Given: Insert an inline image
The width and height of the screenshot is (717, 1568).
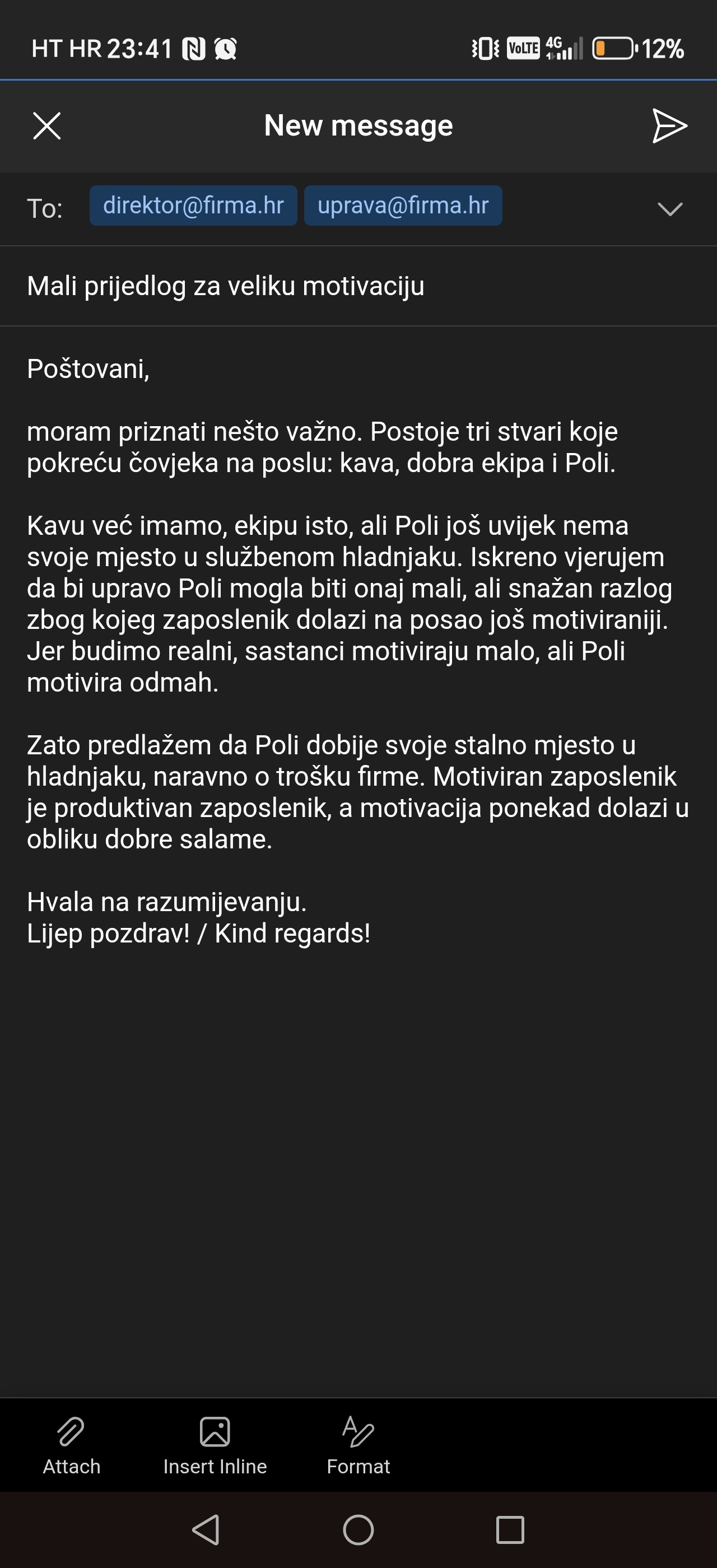Looking at the screenshot, I should [215, 1445].
